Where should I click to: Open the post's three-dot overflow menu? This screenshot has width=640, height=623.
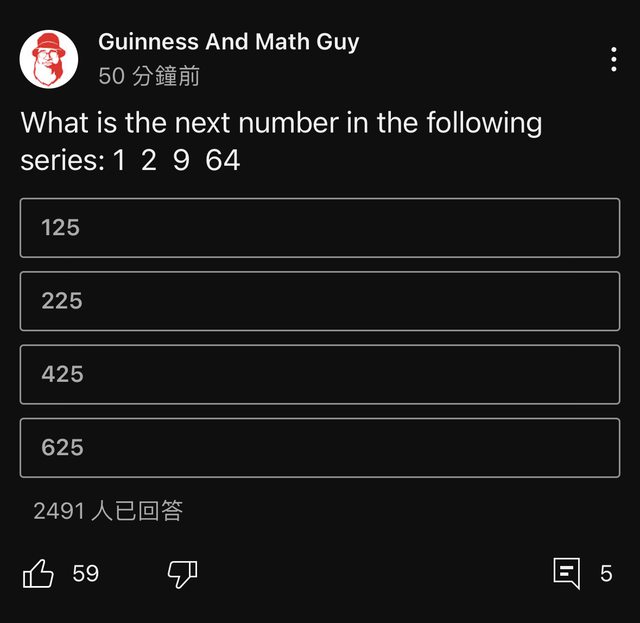[613, 59]
